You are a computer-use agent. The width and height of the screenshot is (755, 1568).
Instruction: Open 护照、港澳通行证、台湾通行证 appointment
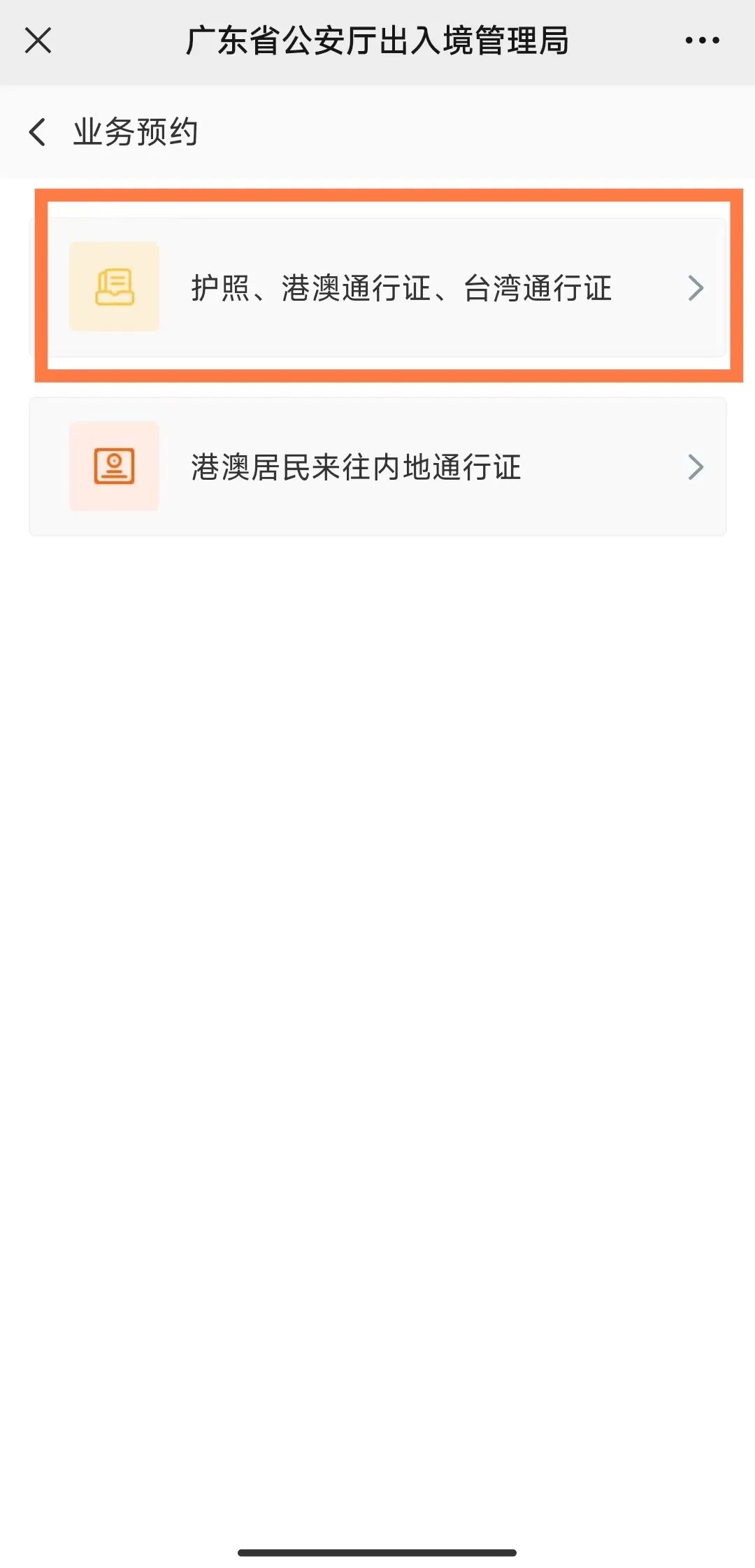click(x=377, y=287)
